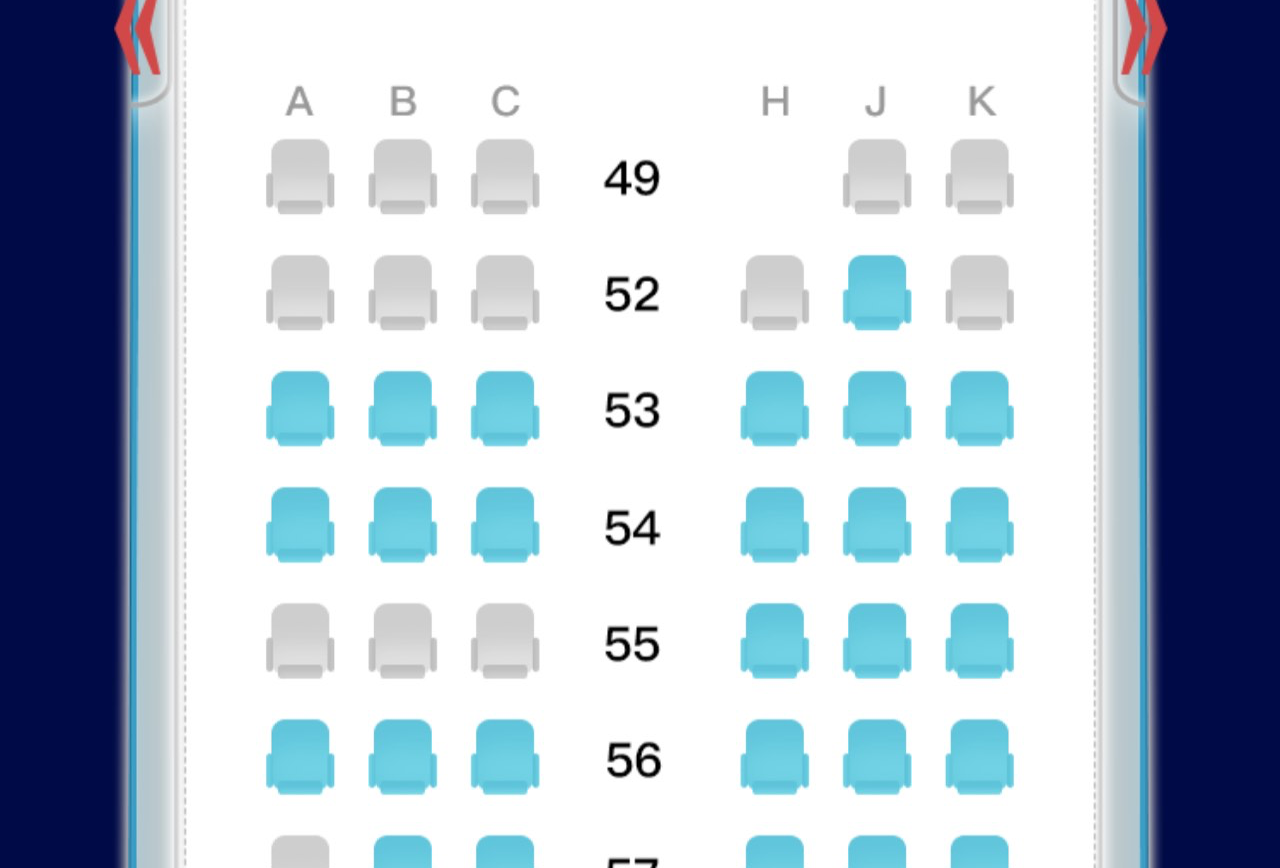This screenshot has width=1280, height=868.
Task: Select seat 53A
Action: (x=300, y=408)
